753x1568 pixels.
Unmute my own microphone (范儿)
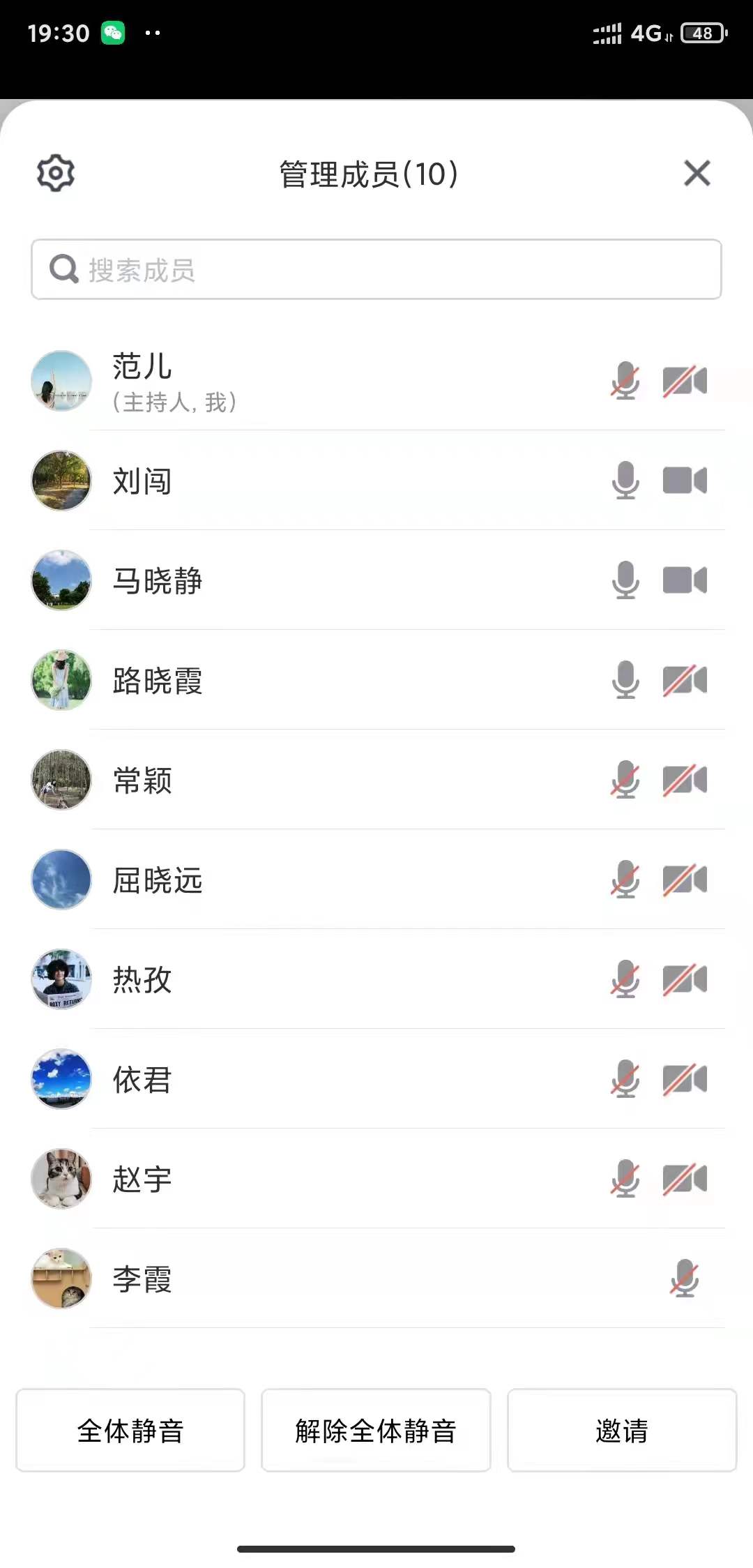[x=625, y=381]
